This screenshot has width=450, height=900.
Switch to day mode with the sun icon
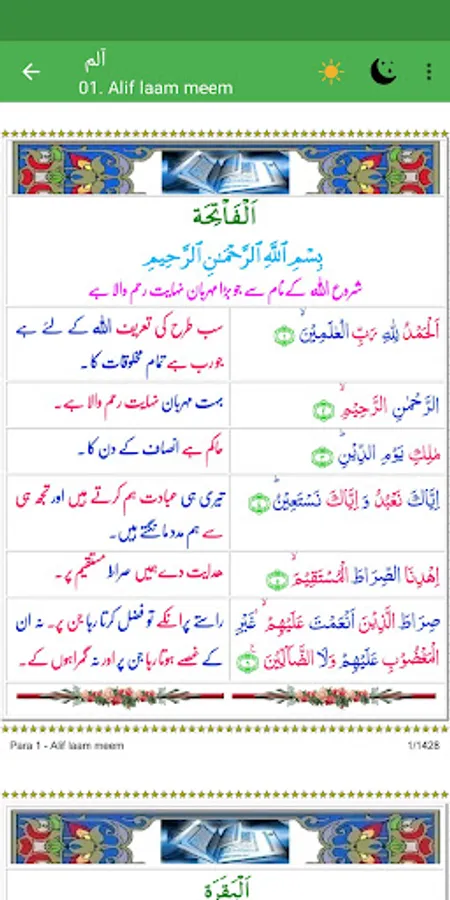pos(331,72)
